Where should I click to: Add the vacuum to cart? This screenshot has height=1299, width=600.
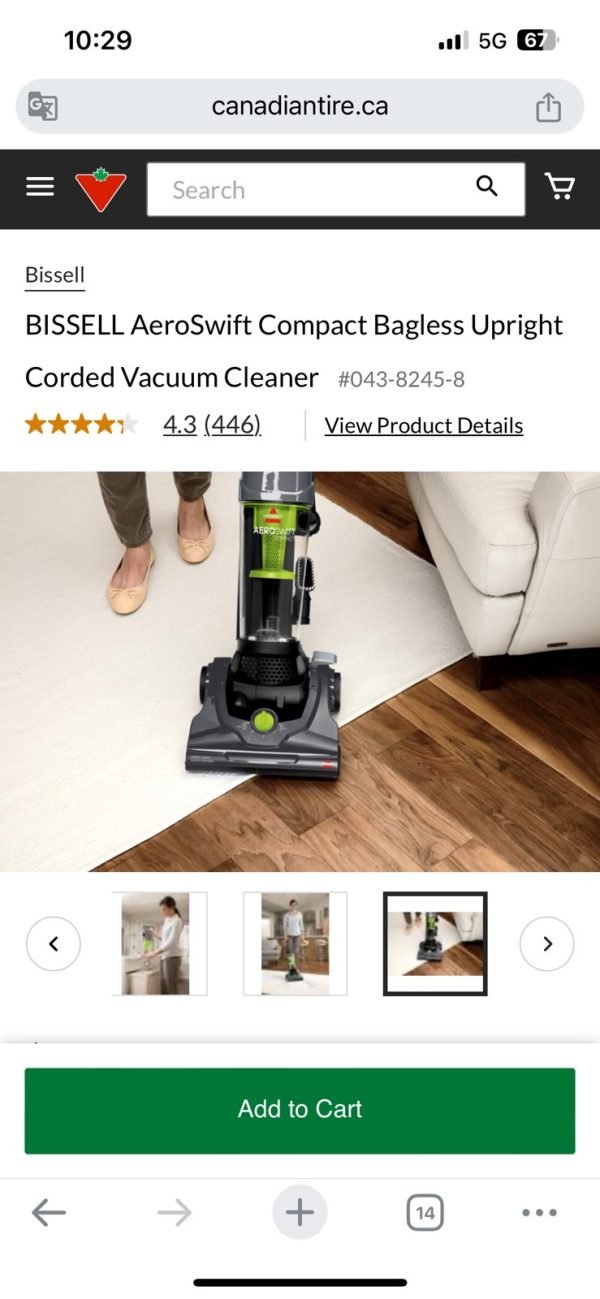click(x=300, y=1109)
